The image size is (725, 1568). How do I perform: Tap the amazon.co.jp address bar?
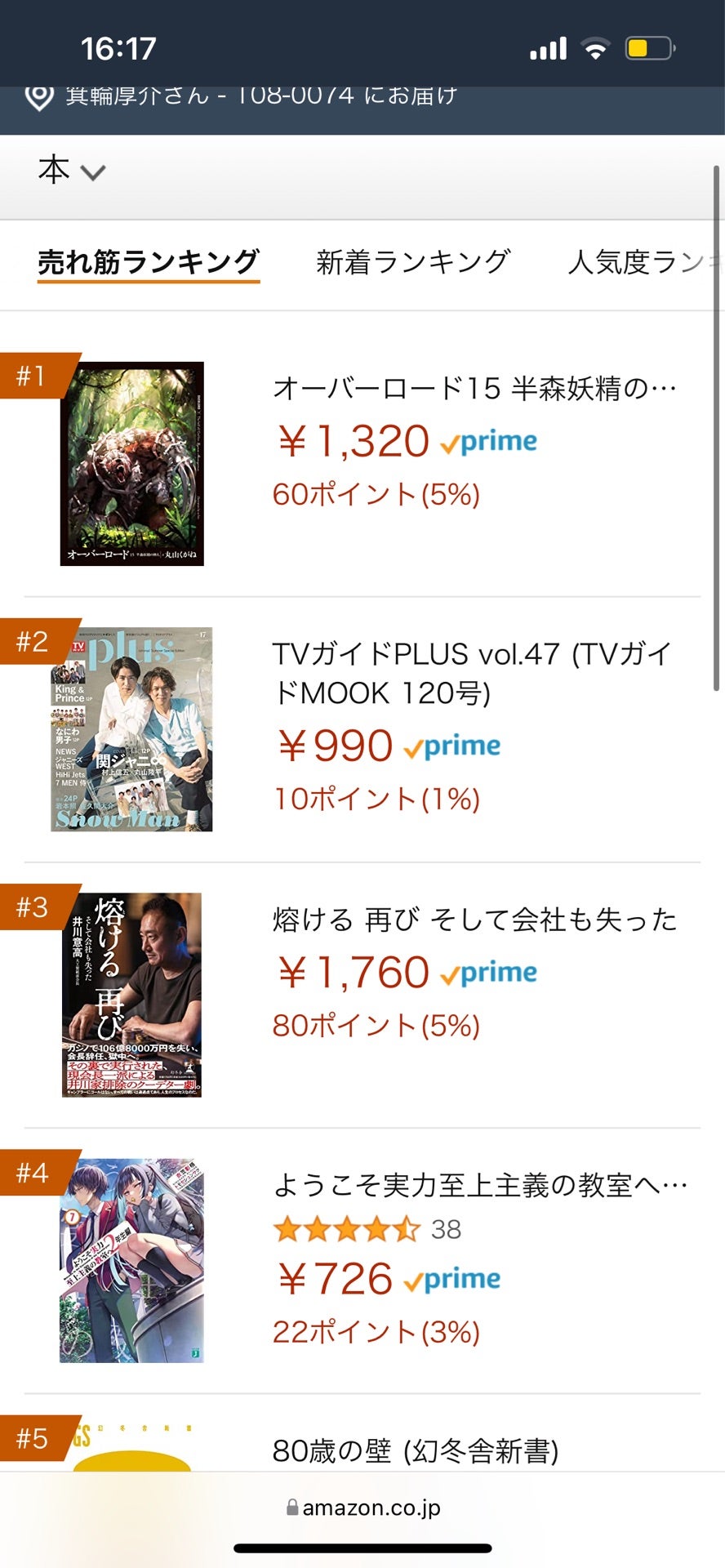click(363, 1508)
